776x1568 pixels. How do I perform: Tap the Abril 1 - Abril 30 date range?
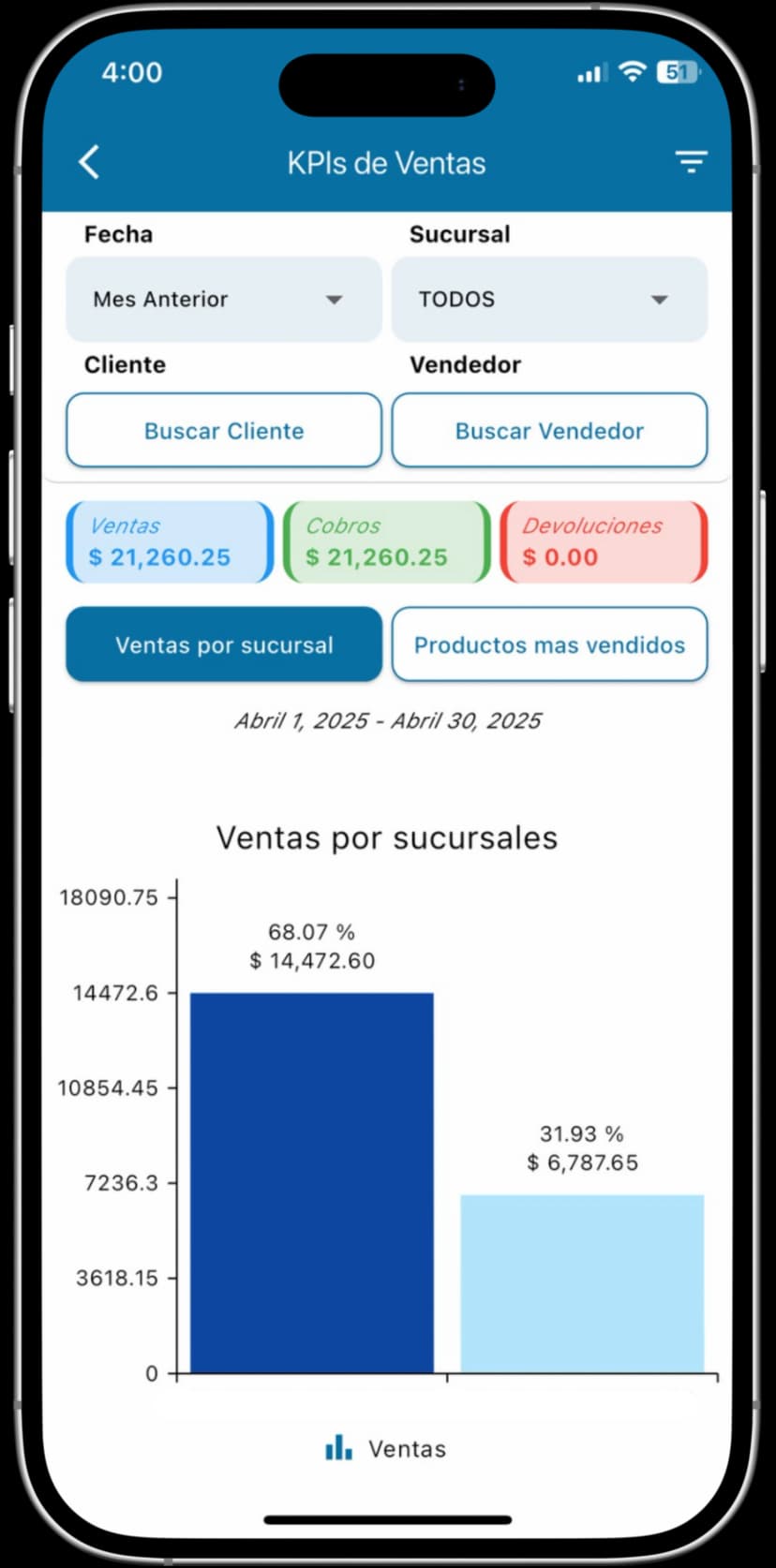pos(387,720)
